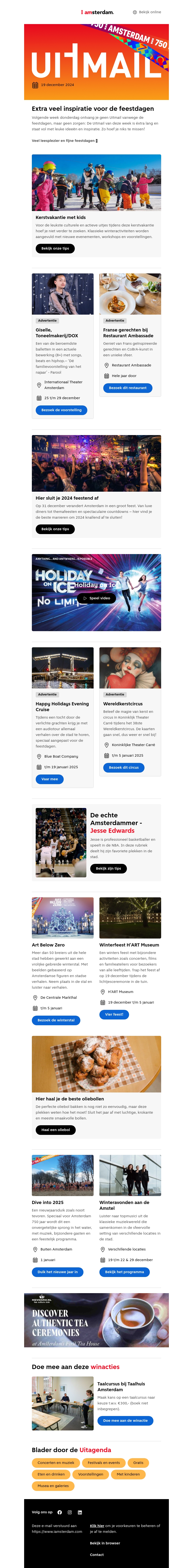Select the Concerten en muziek chip
193x1568 pixels.
56,1463
